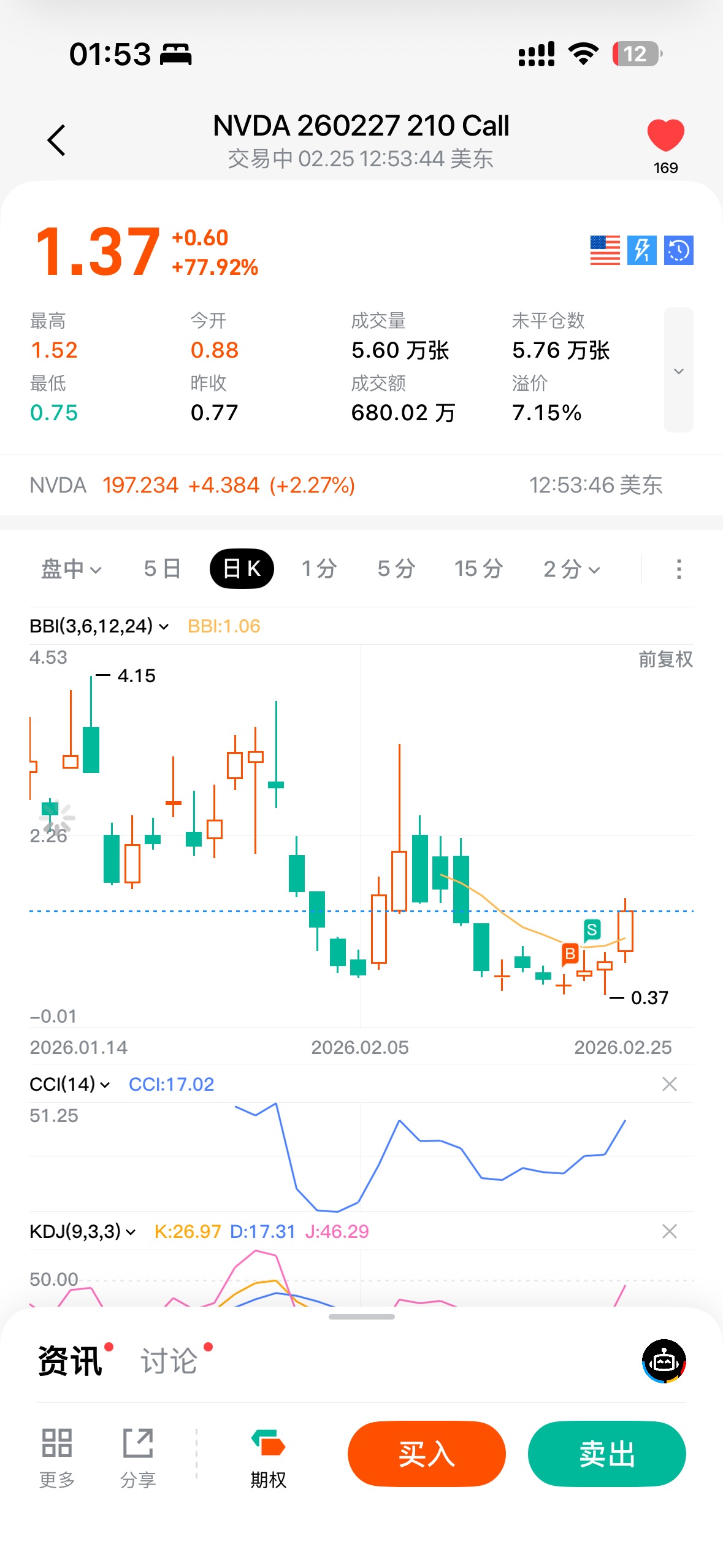Open the 2分 interval dropdown
723x1568 pixels.
572,569
